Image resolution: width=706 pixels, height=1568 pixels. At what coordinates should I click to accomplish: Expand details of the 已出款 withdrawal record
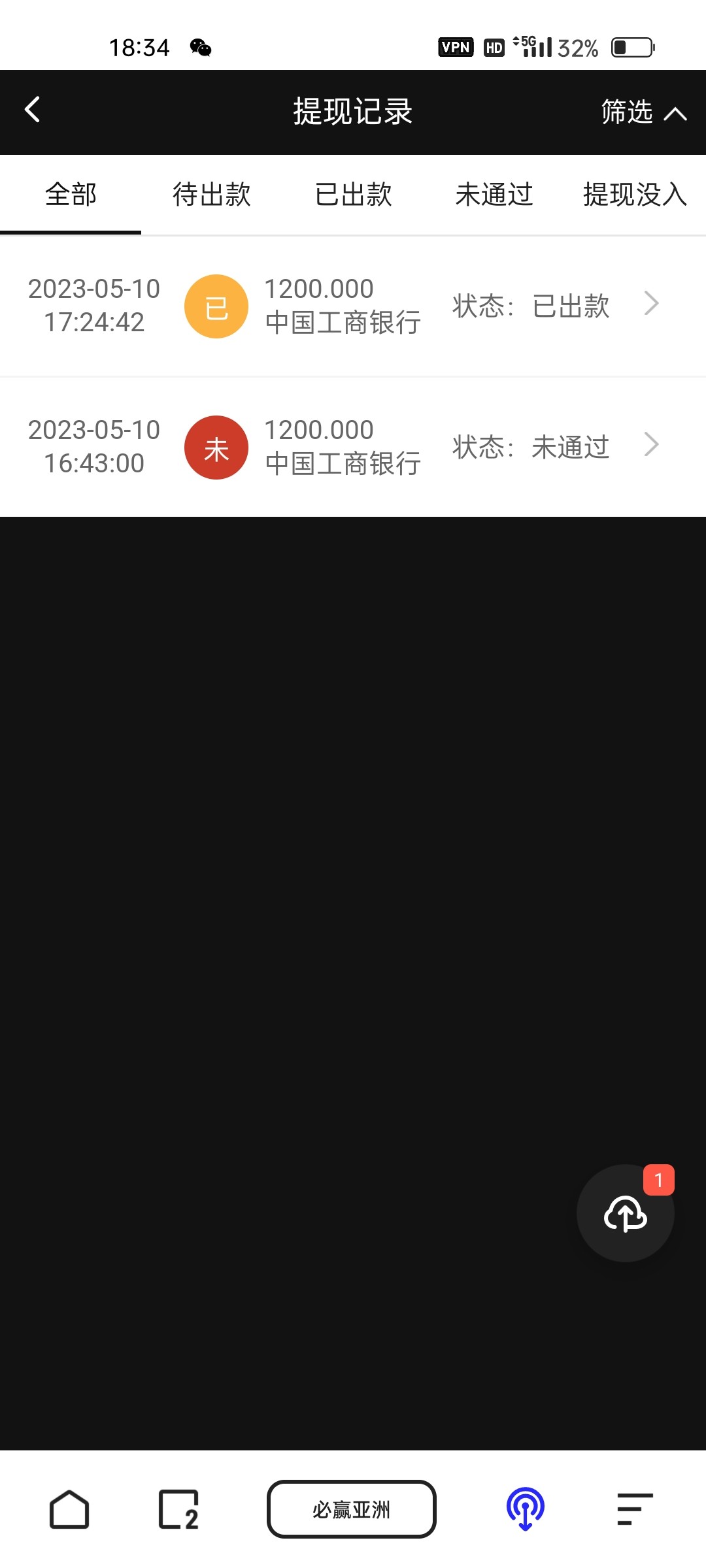[651, 303]
